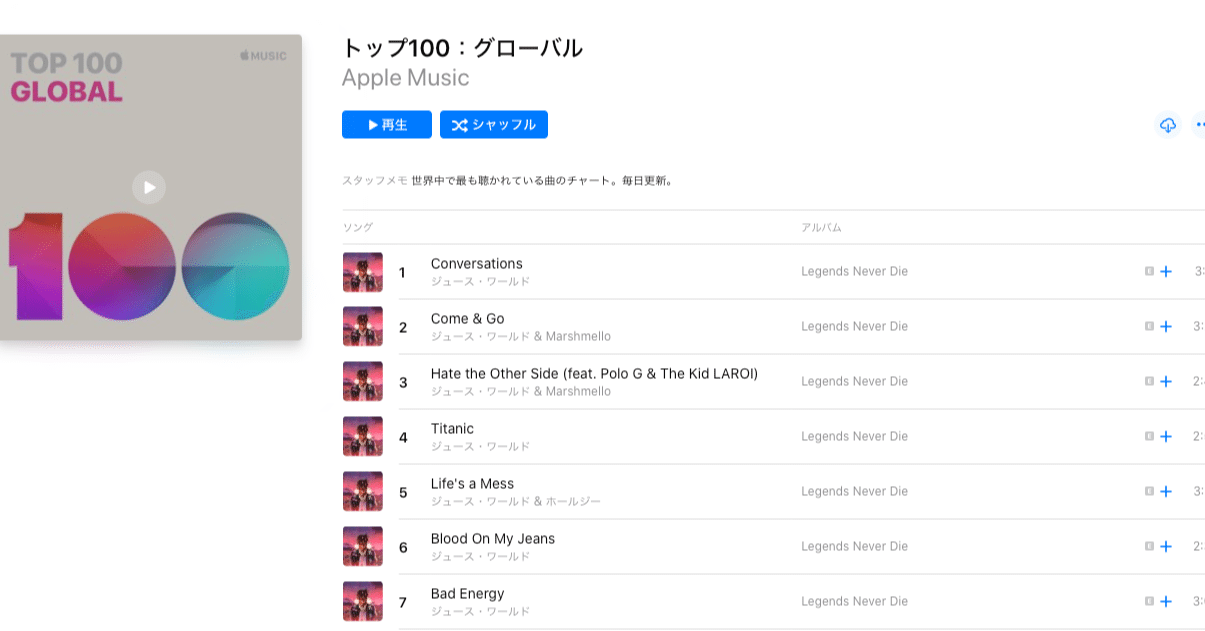
Task: Open Legends Never Die album beside Blood On My Jeans
Action: coord(854,547)
